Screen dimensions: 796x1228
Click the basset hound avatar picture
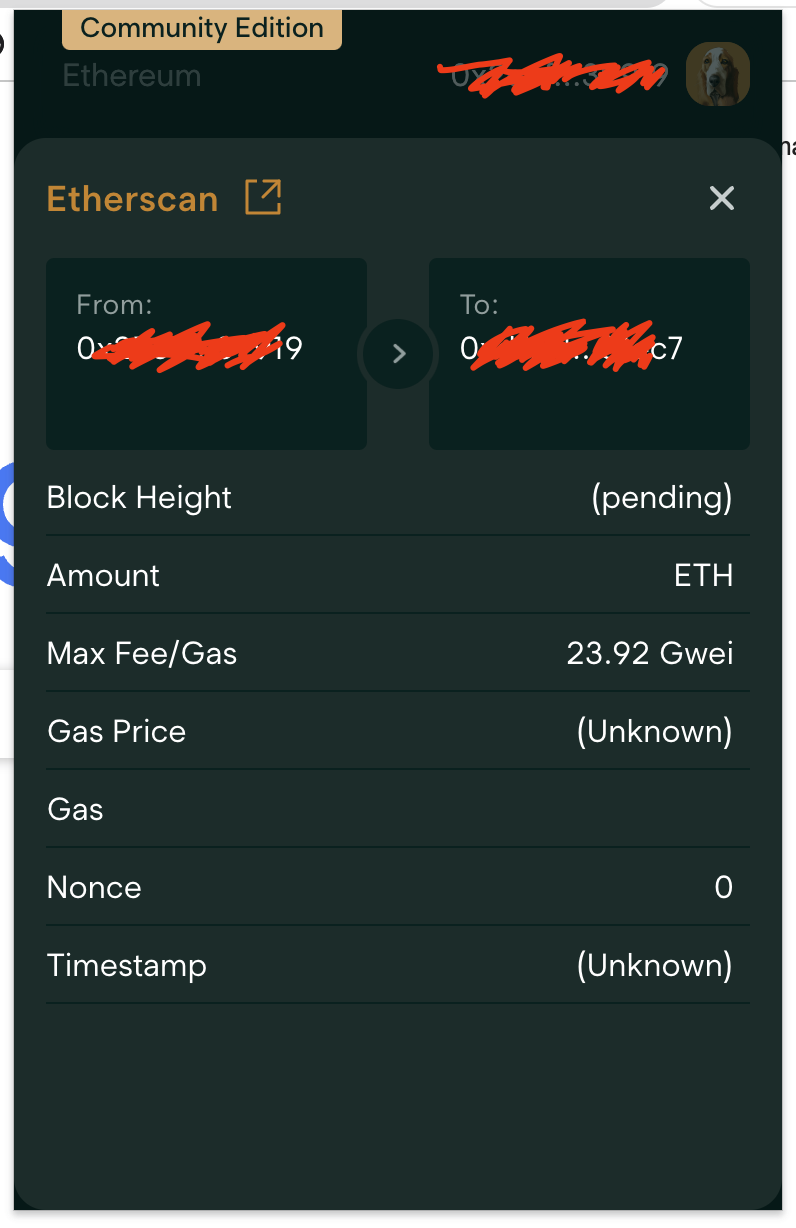tap(717, 74)
